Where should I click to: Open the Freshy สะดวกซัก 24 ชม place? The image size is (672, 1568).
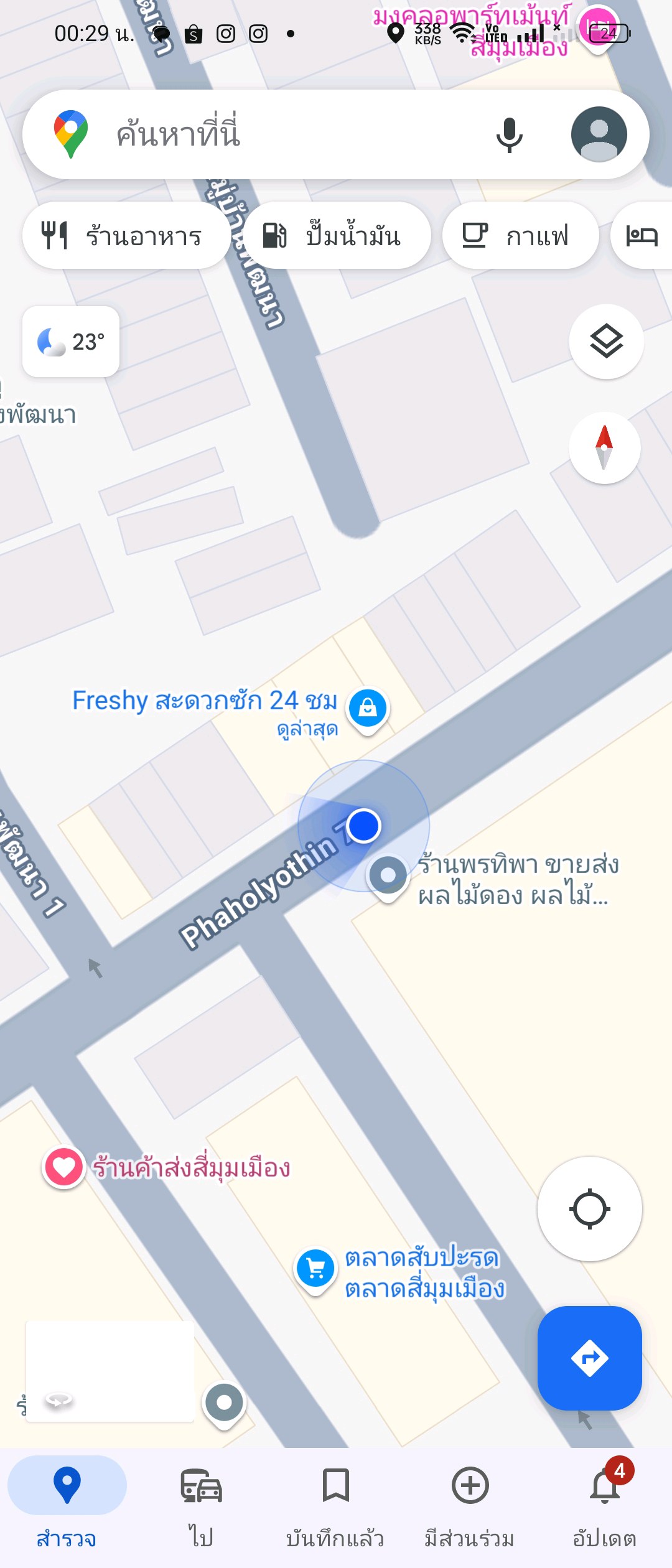[x=368, y=708]
